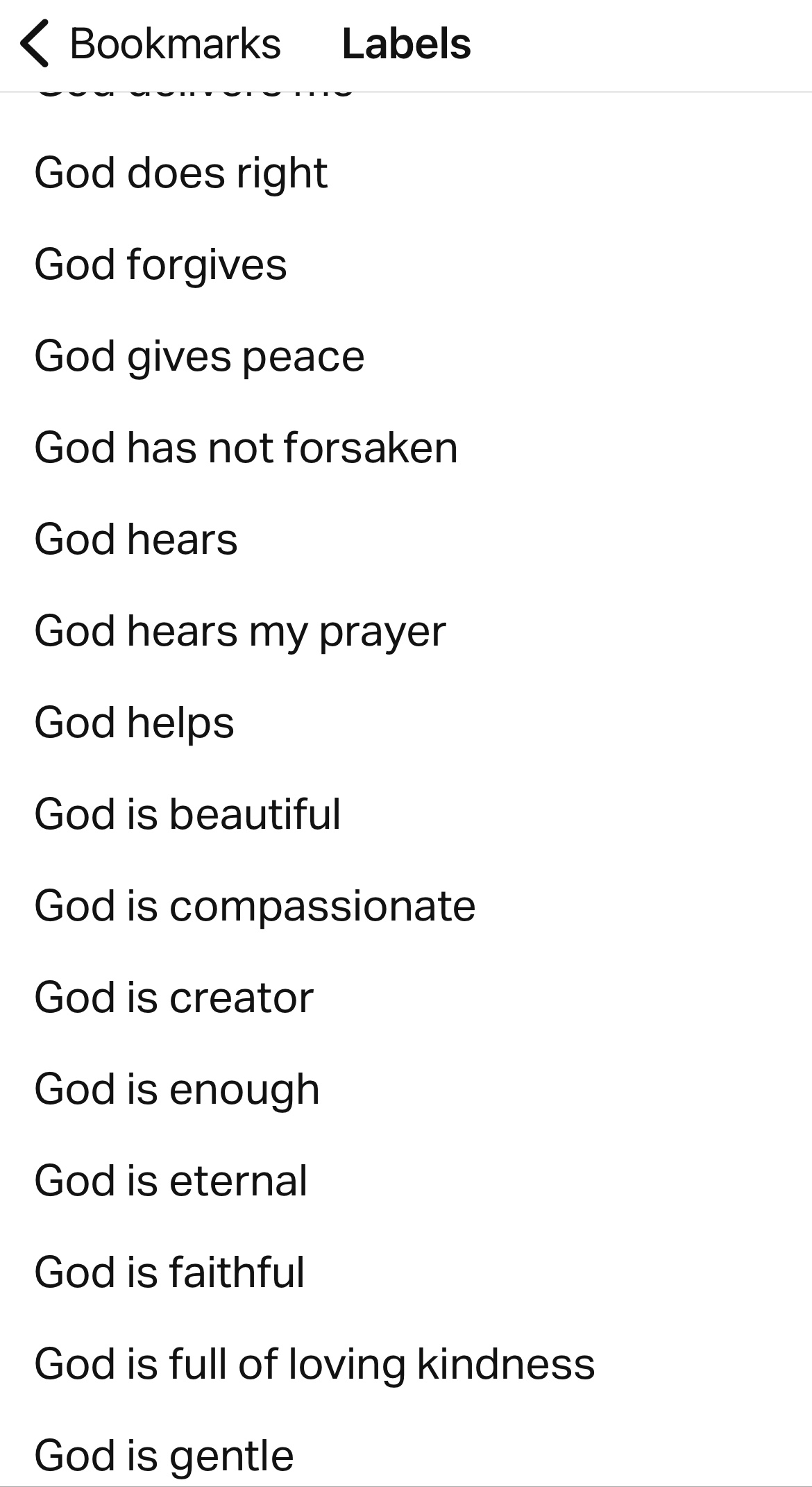View 'God is compassionate' bookmarks
This screenshot has height=1487, width=812.
point(255,906)
